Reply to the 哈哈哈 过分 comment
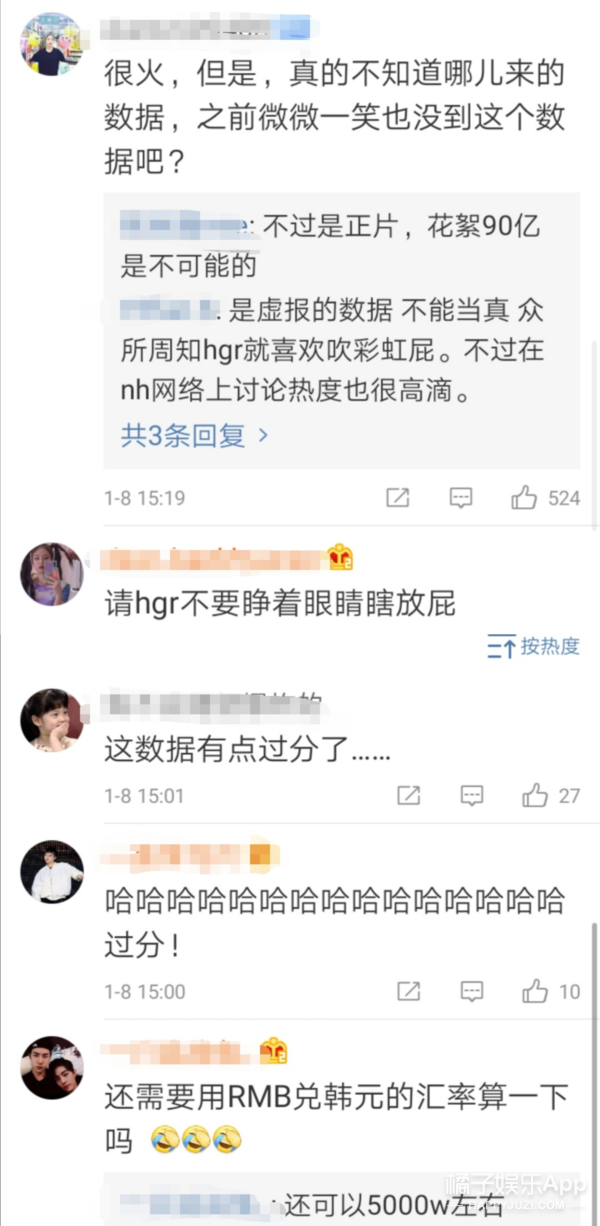Image resolution: width=600 pixels, height=1226 pixels. [x=472, y=991]
